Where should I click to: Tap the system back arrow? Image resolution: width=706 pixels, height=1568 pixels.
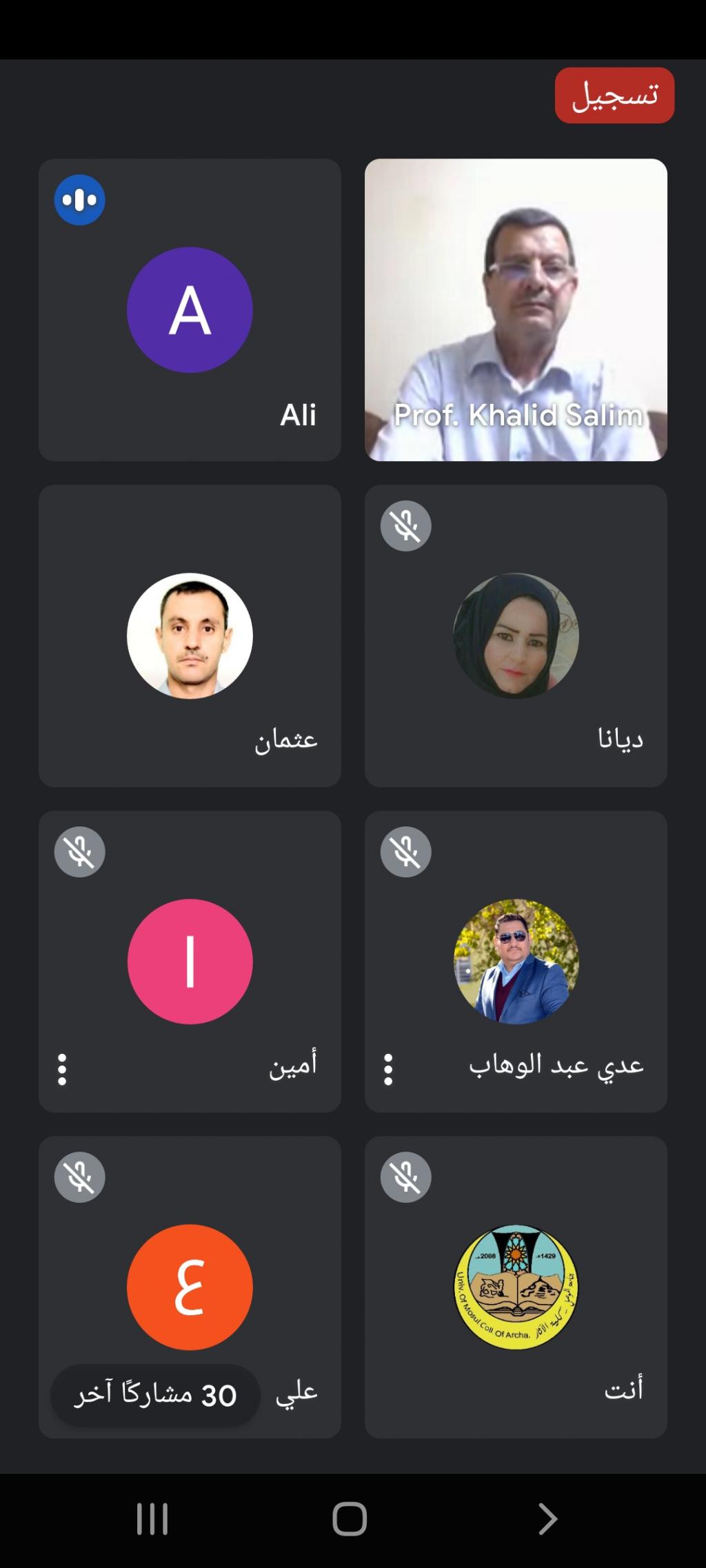coord(547,1518)
